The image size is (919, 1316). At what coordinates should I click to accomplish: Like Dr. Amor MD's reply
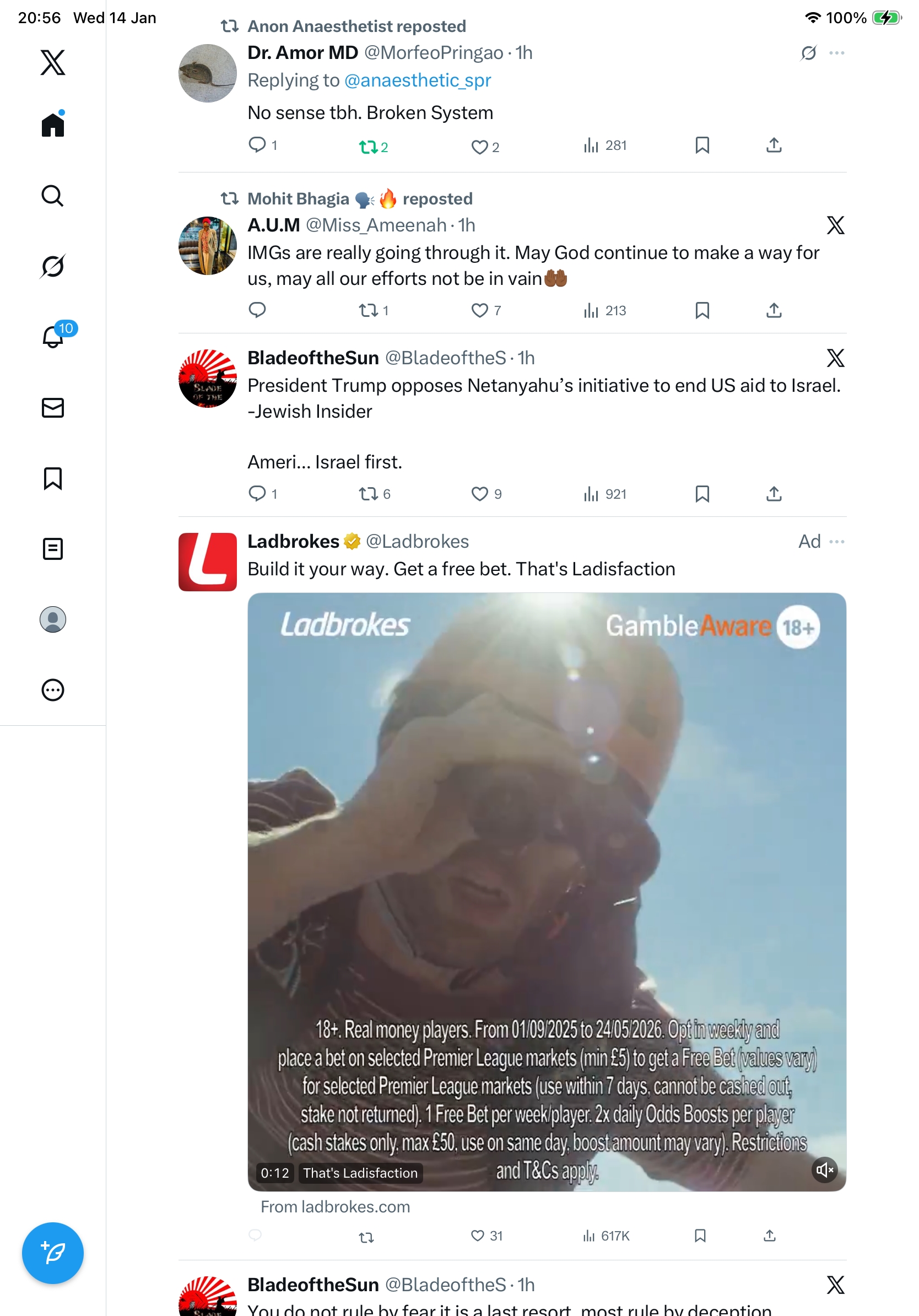pos(479,147)
